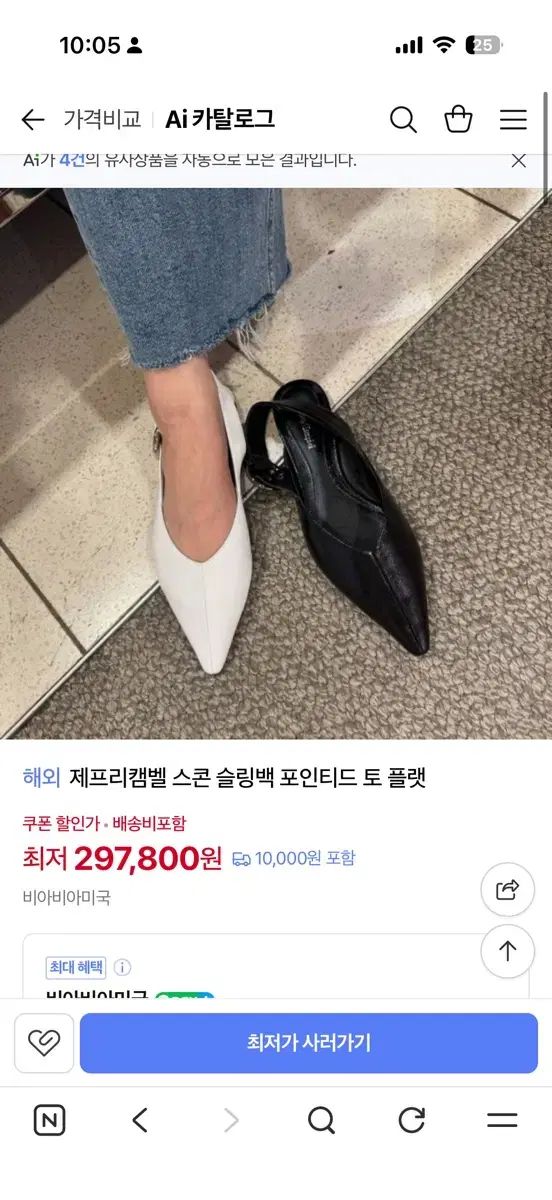Viewport: 552px width, 1200px height.
Task: Open the browser menu in bottom toolbar
Action: pos(502,1120)
